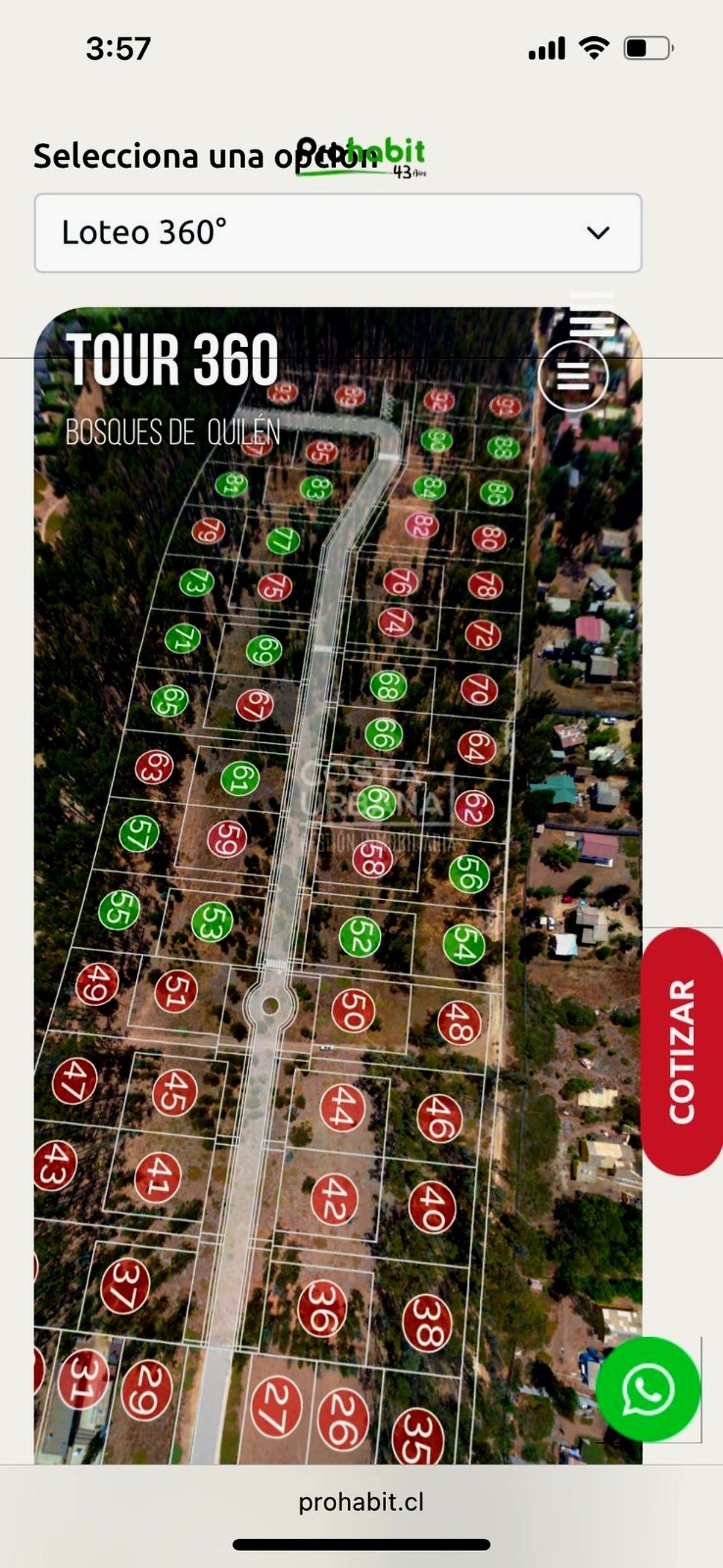The height and width of the screenshot is (1568, 723).
Task: Tap the prohabit.cl address bar
Action: pyautogui.click(x=361, y=1502)
